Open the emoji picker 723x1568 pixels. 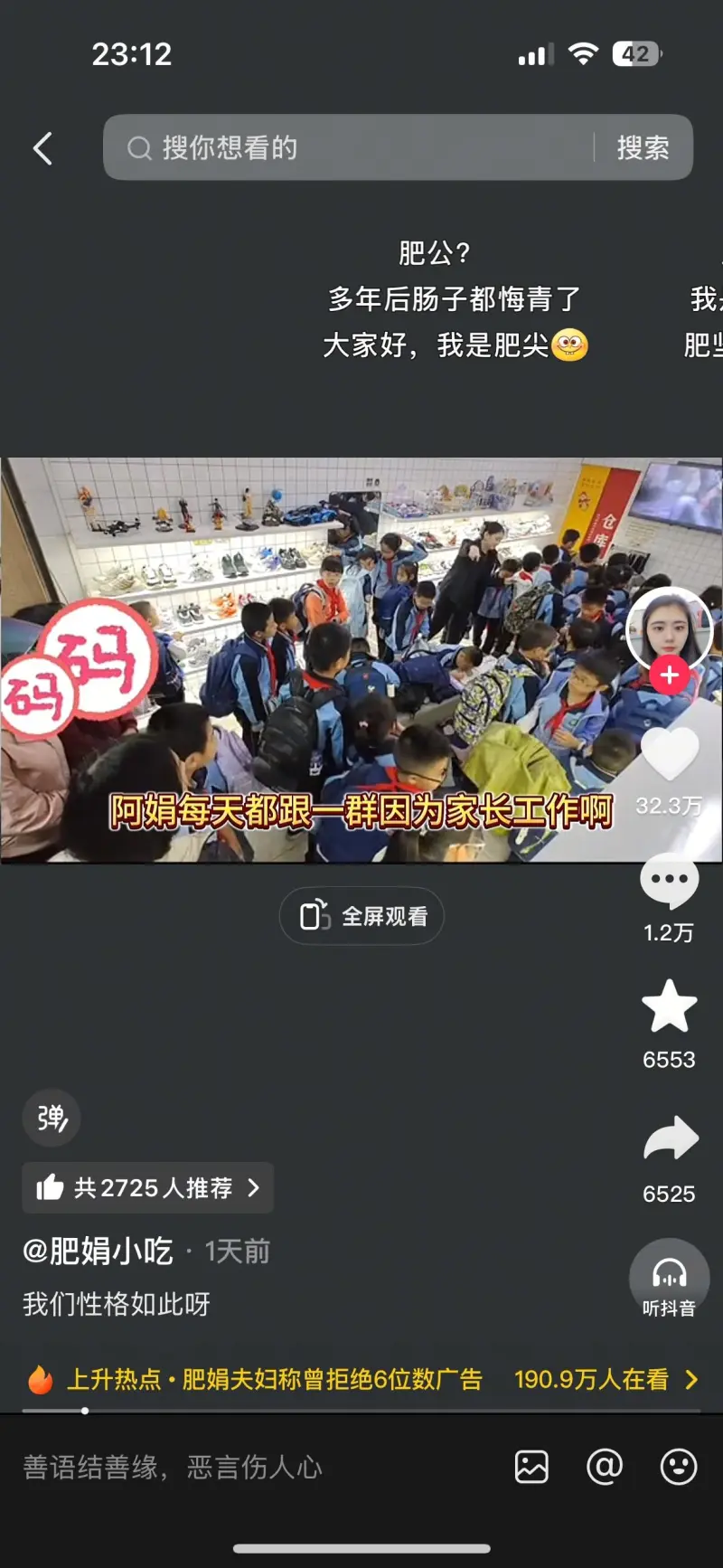coord(678,1467)
